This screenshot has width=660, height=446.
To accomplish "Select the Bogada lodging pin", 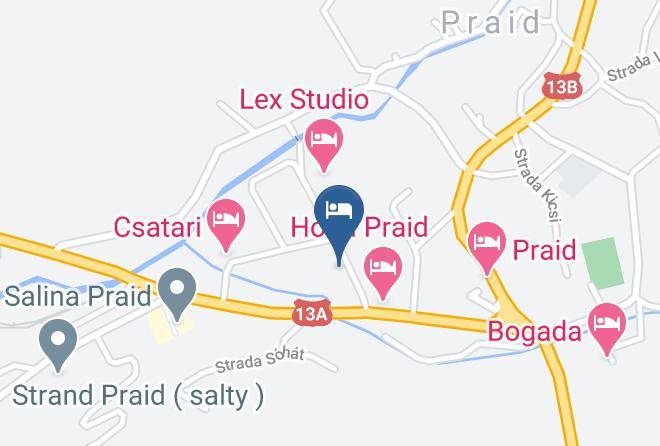I will coord(607,327).
